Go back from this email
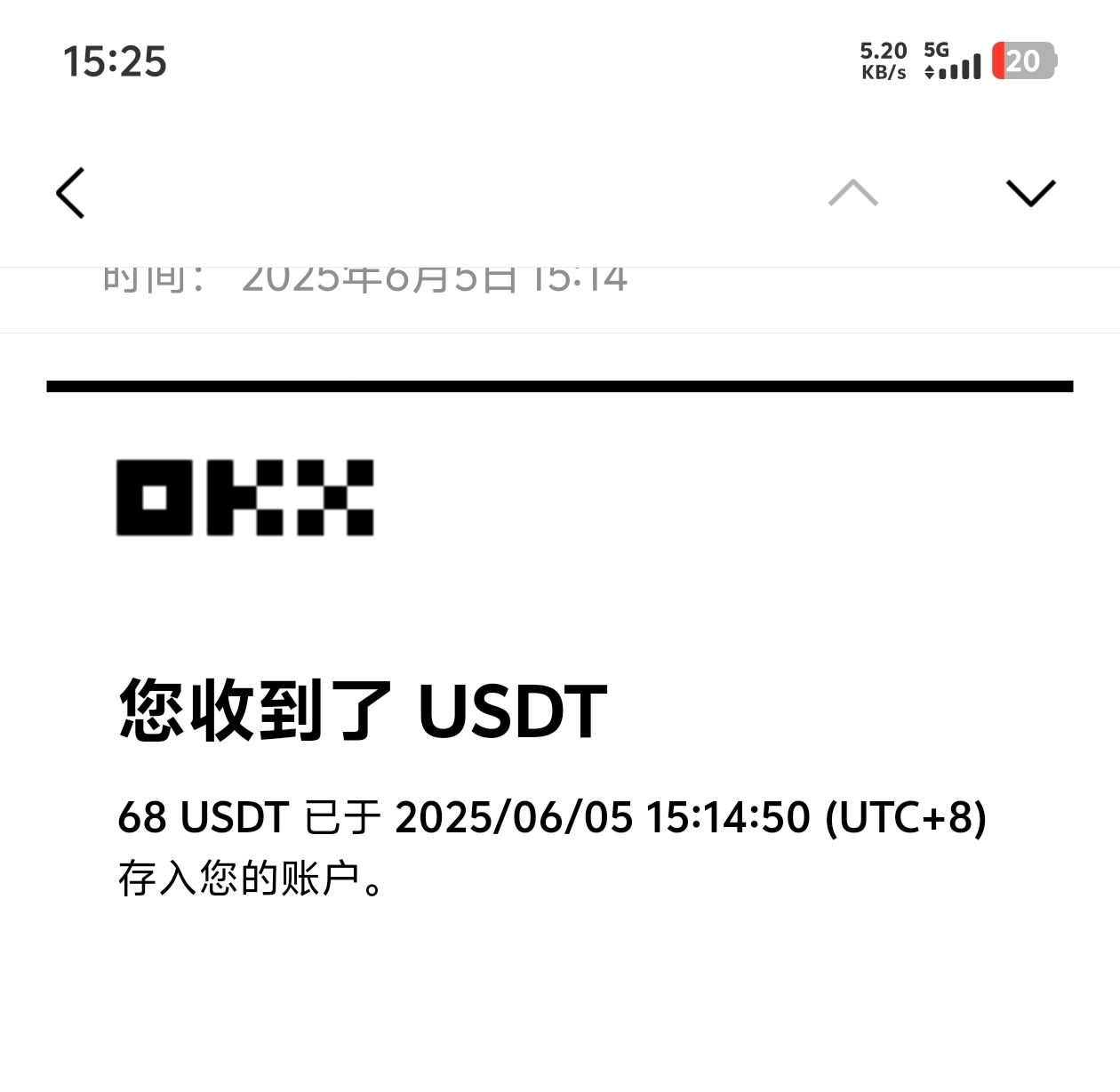 click(71, 192)
